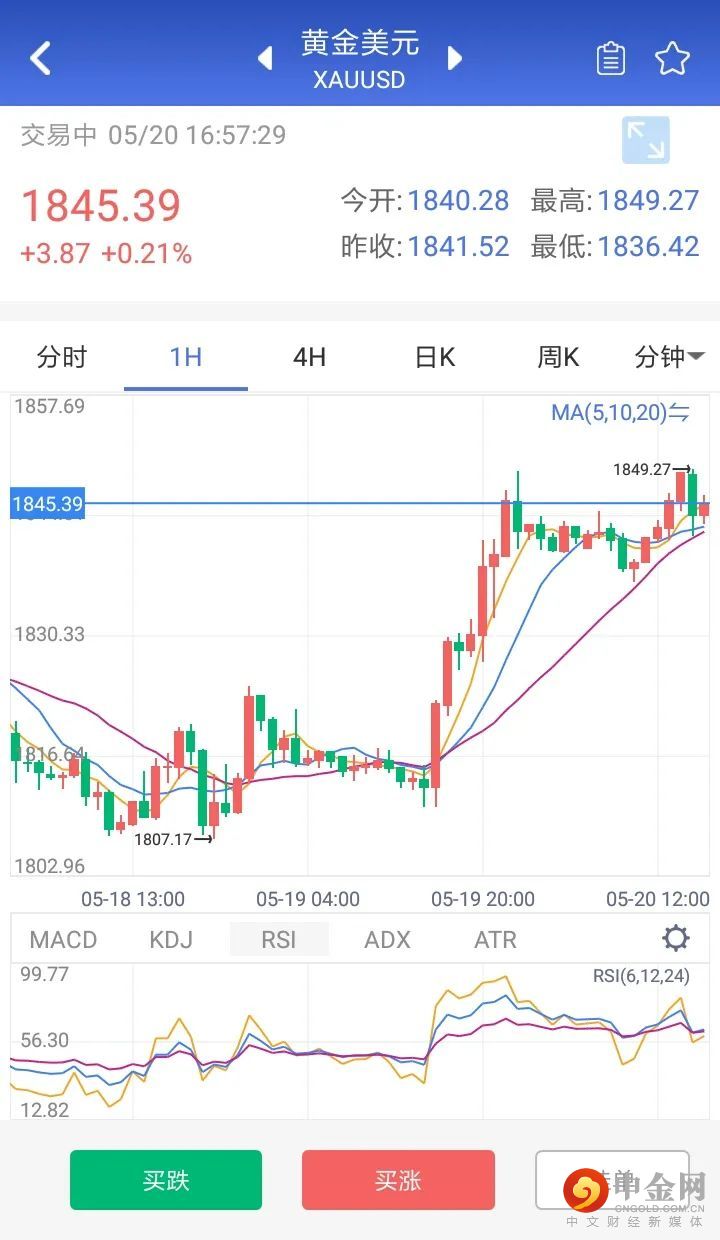
Task: Add XAUUSD to favorites with star
Action: (672, 59)
